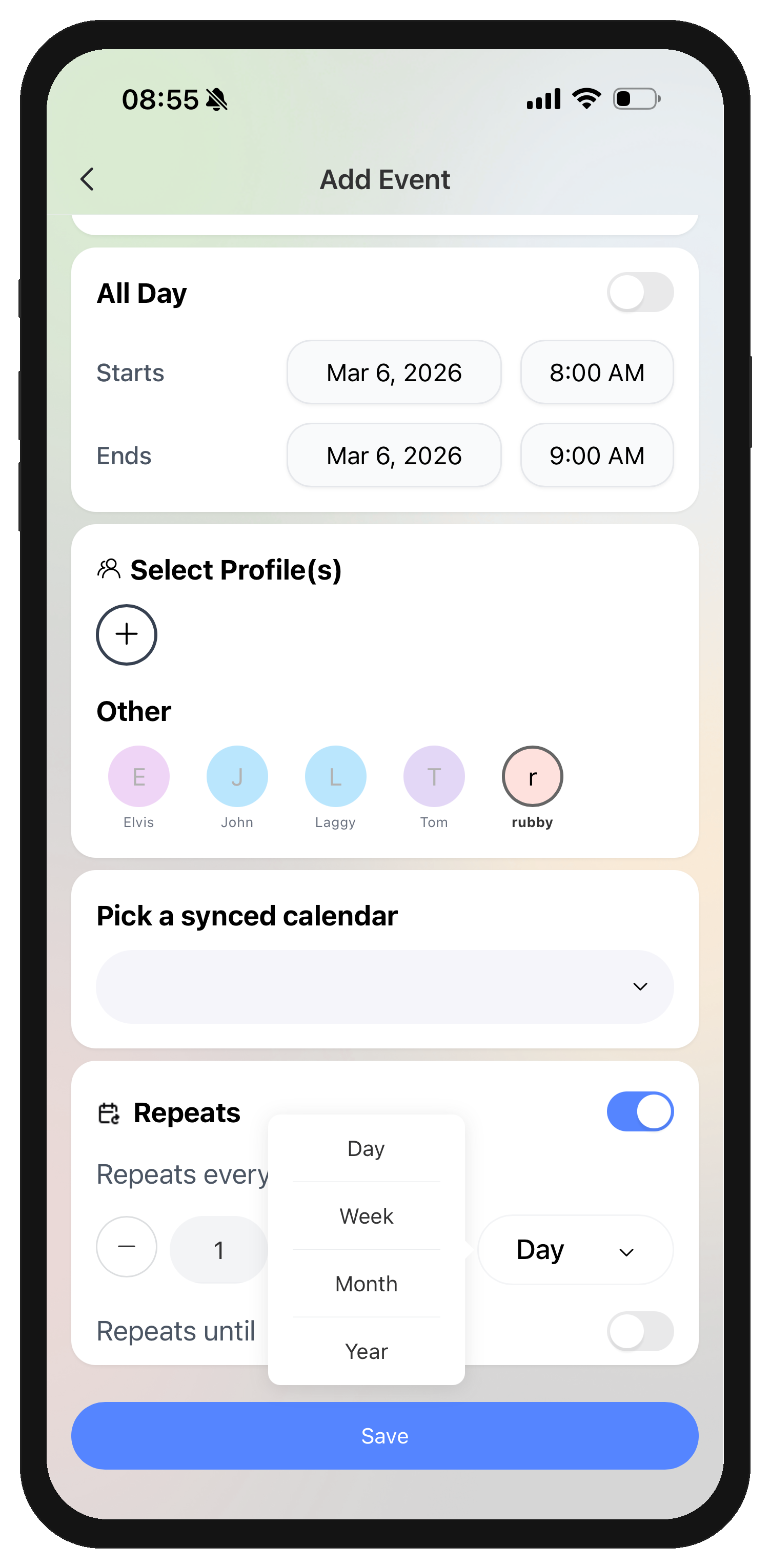The image size is (770, 1568).
Task: Choose Week in repeat frequency list
Action: coord(366,1216)
